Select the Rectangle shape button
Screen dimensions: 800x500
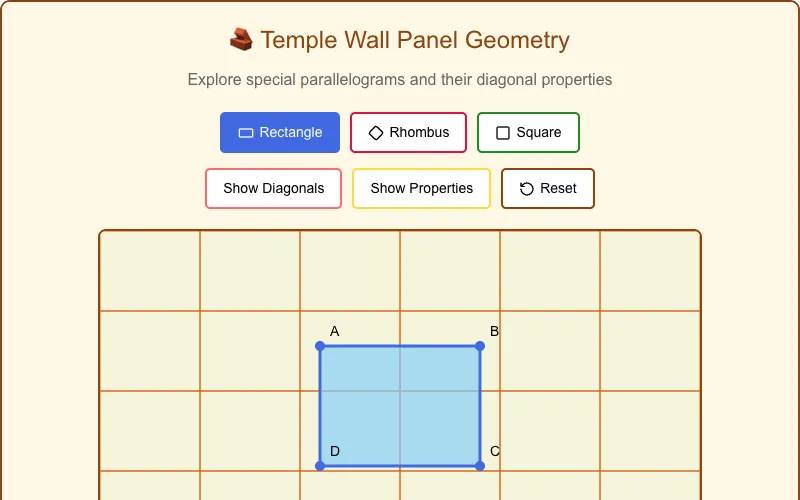coord(280,132)
